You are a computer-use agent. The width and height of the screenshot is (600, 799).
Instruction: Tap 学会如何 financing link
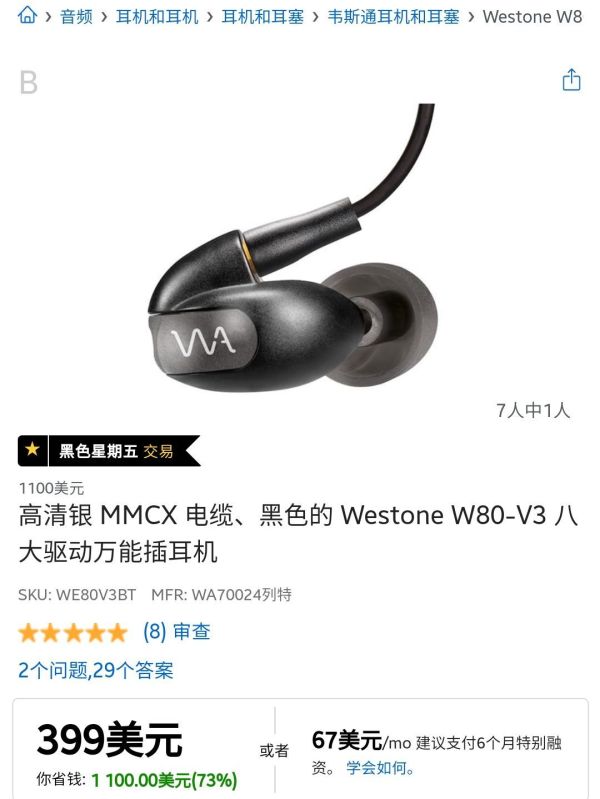(x=380, y=768)
